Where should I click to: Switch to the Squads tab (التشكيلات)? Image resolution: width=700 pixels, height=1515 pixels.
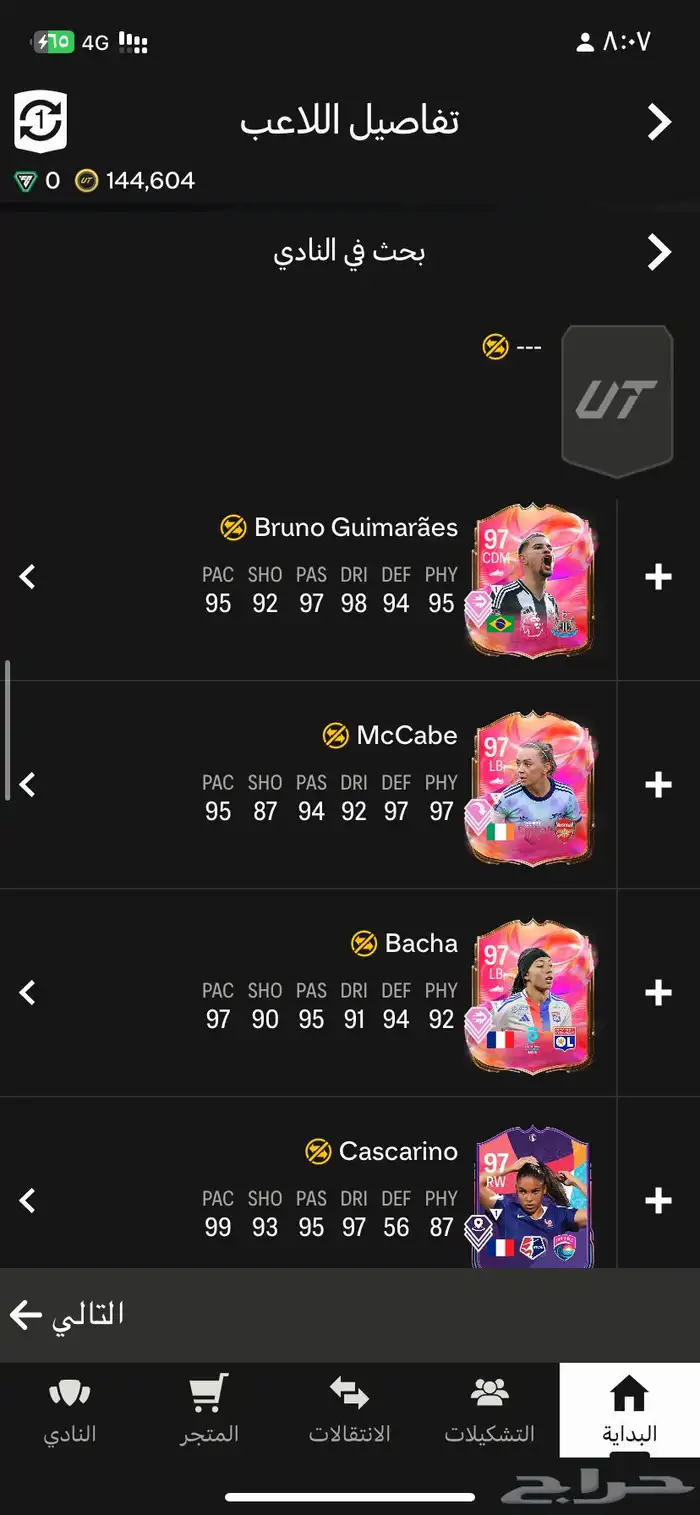(489, 1409)
